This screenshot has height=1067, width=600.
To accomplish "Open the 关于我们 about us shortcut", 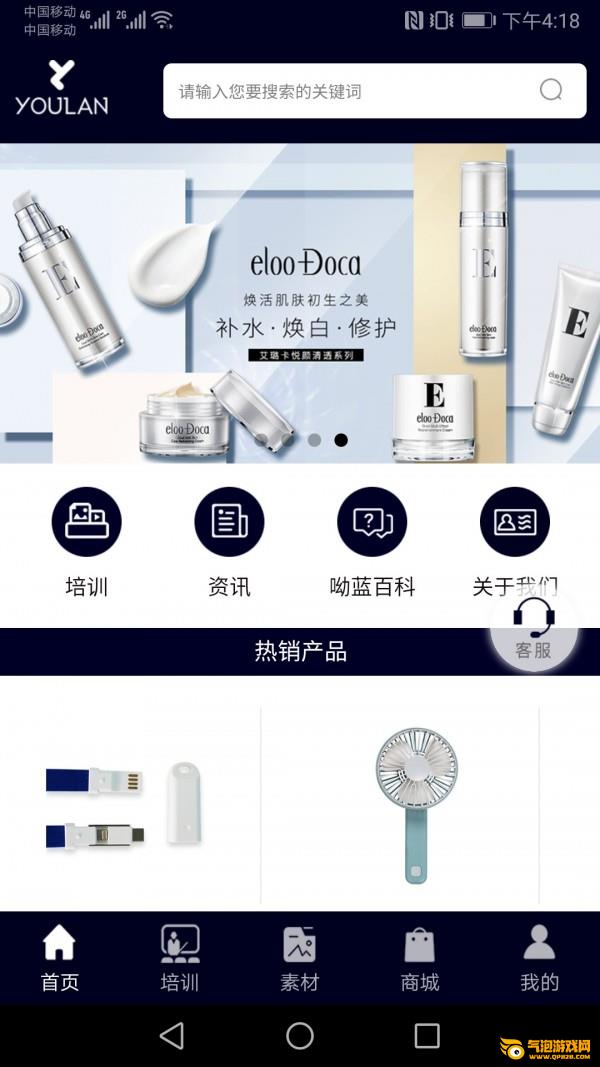I will coord(515,522).
